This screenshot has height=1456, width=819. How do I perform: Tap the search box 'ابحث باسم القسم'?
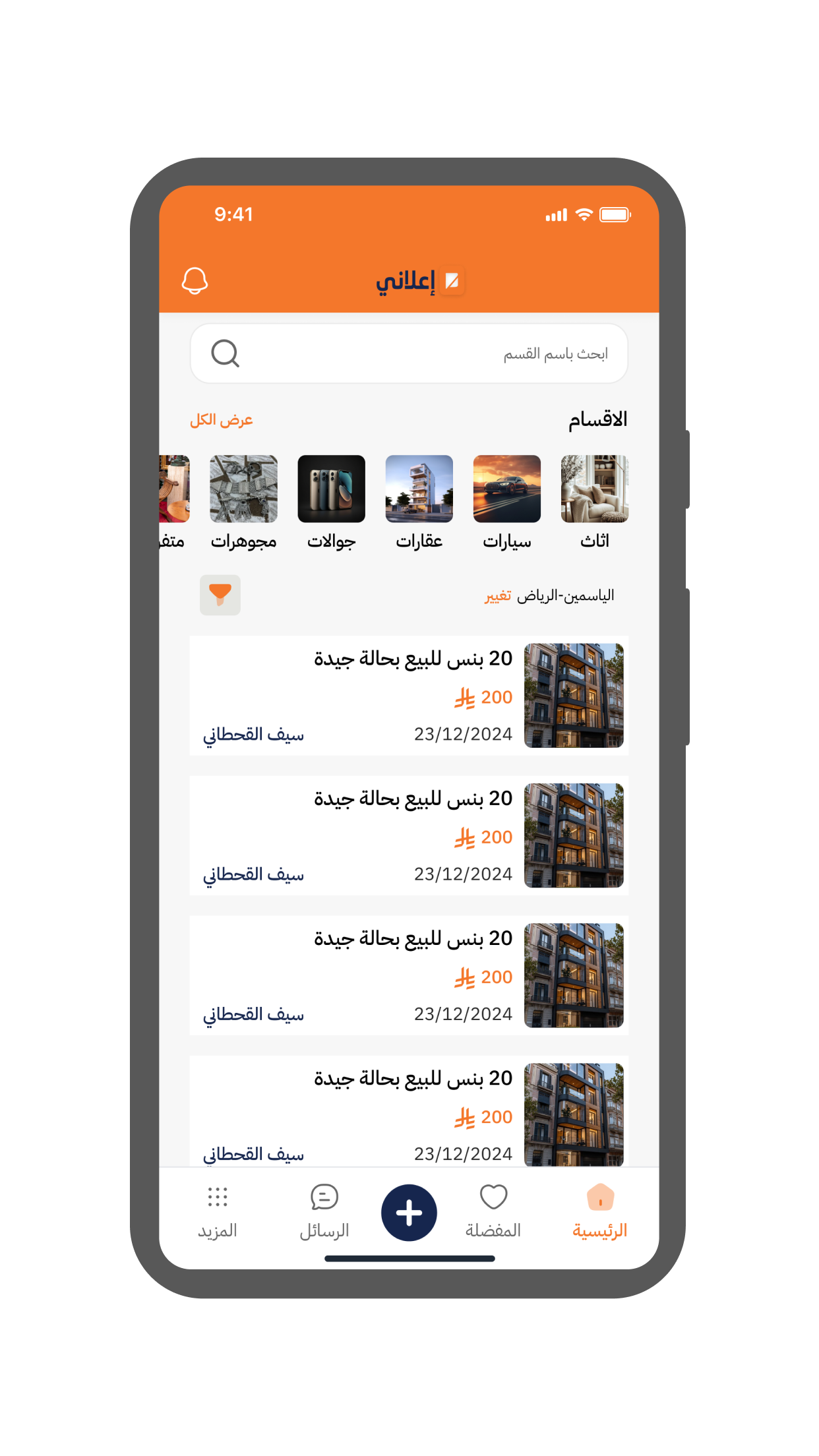(409, 353)
